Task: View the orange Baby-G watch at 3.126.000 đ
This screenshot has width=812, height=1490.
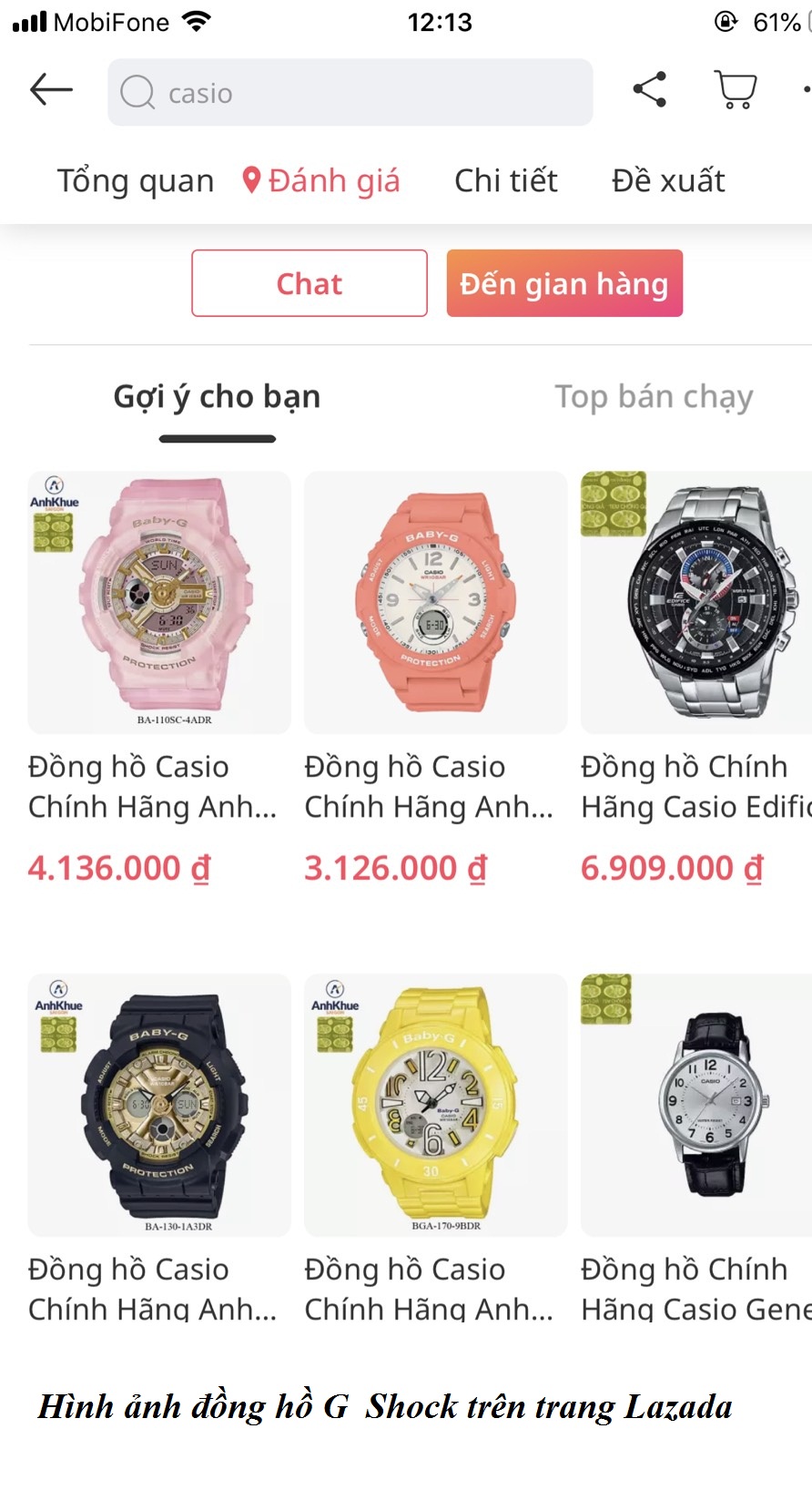Action: tap(435, 603)
